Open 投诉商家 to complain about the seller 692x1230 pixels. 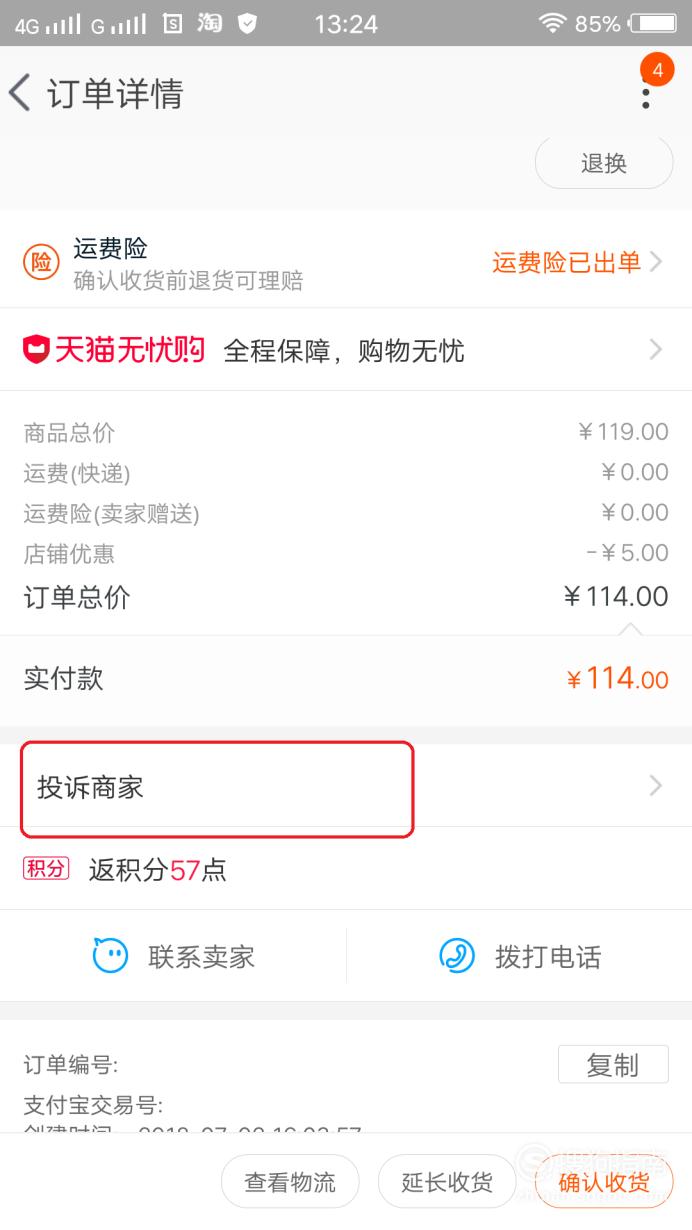point(346,787)
